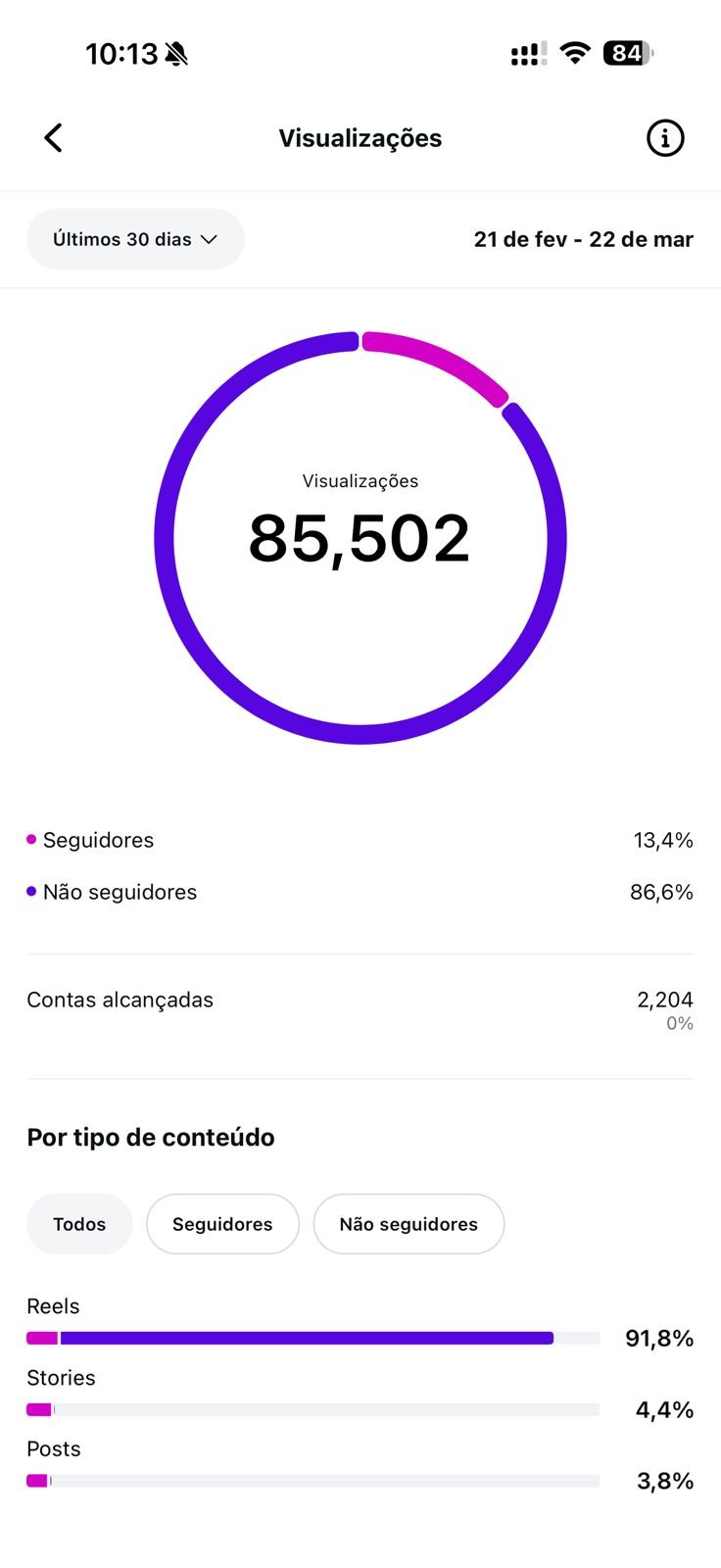Screen dimensions: 721x1568
Task: Switch to the Não seguidores content filter
Action: (409, 1224)
